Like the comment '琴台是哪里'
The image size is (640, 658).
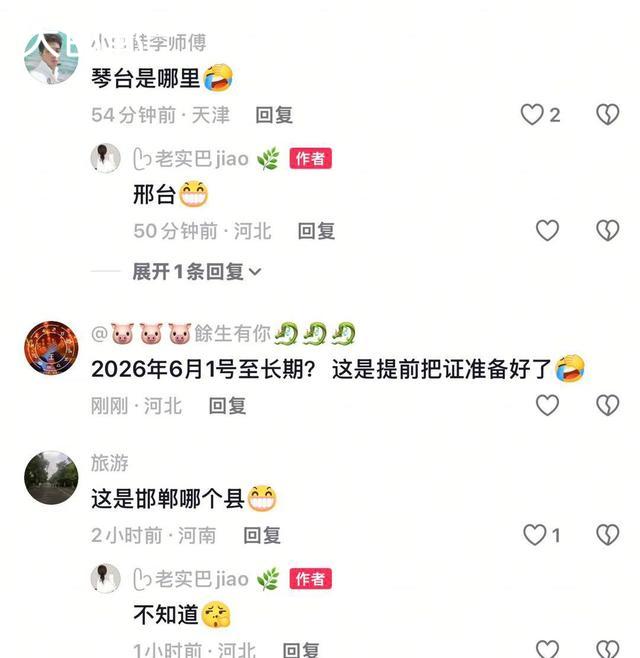[x=532, y=115]
